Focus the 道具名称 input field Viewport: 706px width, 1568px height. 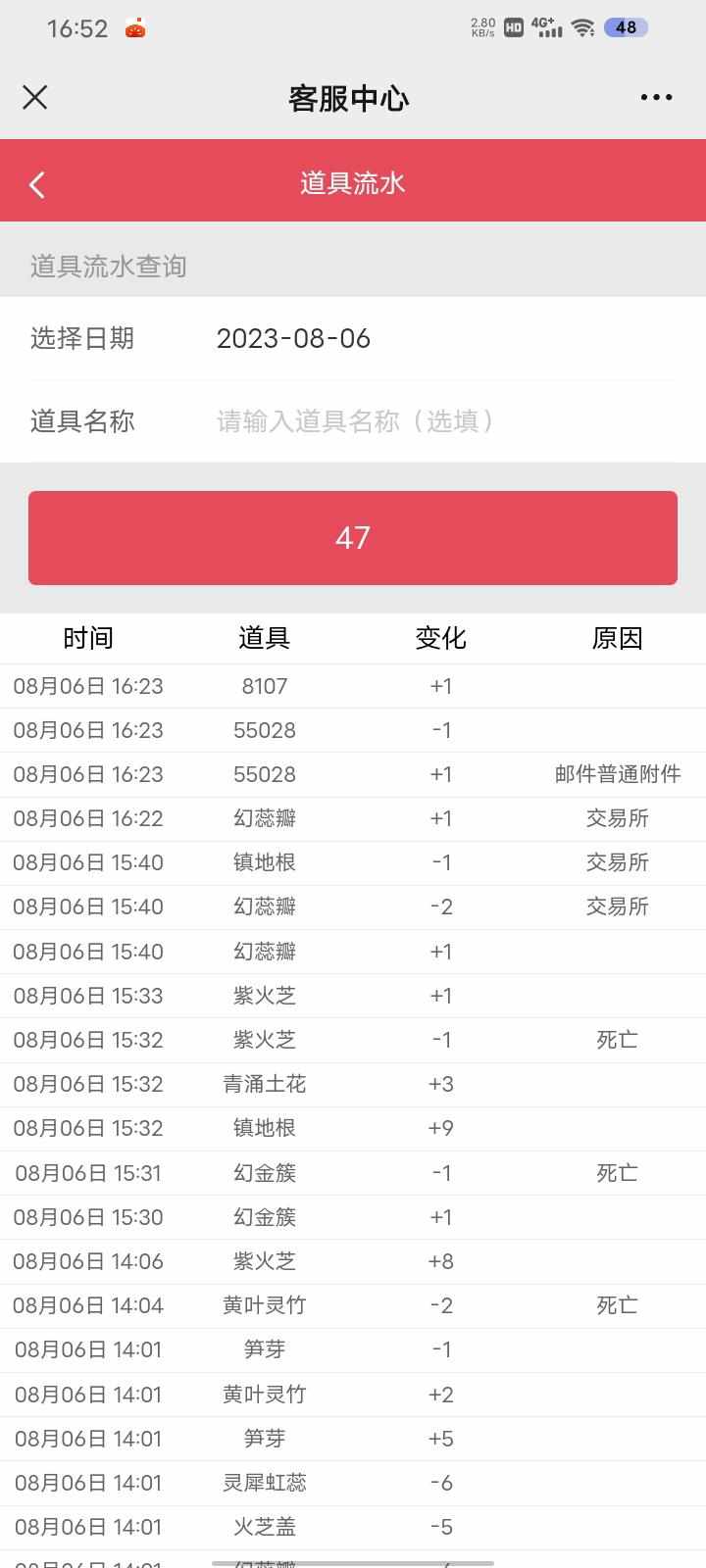[x=445, y=421]
